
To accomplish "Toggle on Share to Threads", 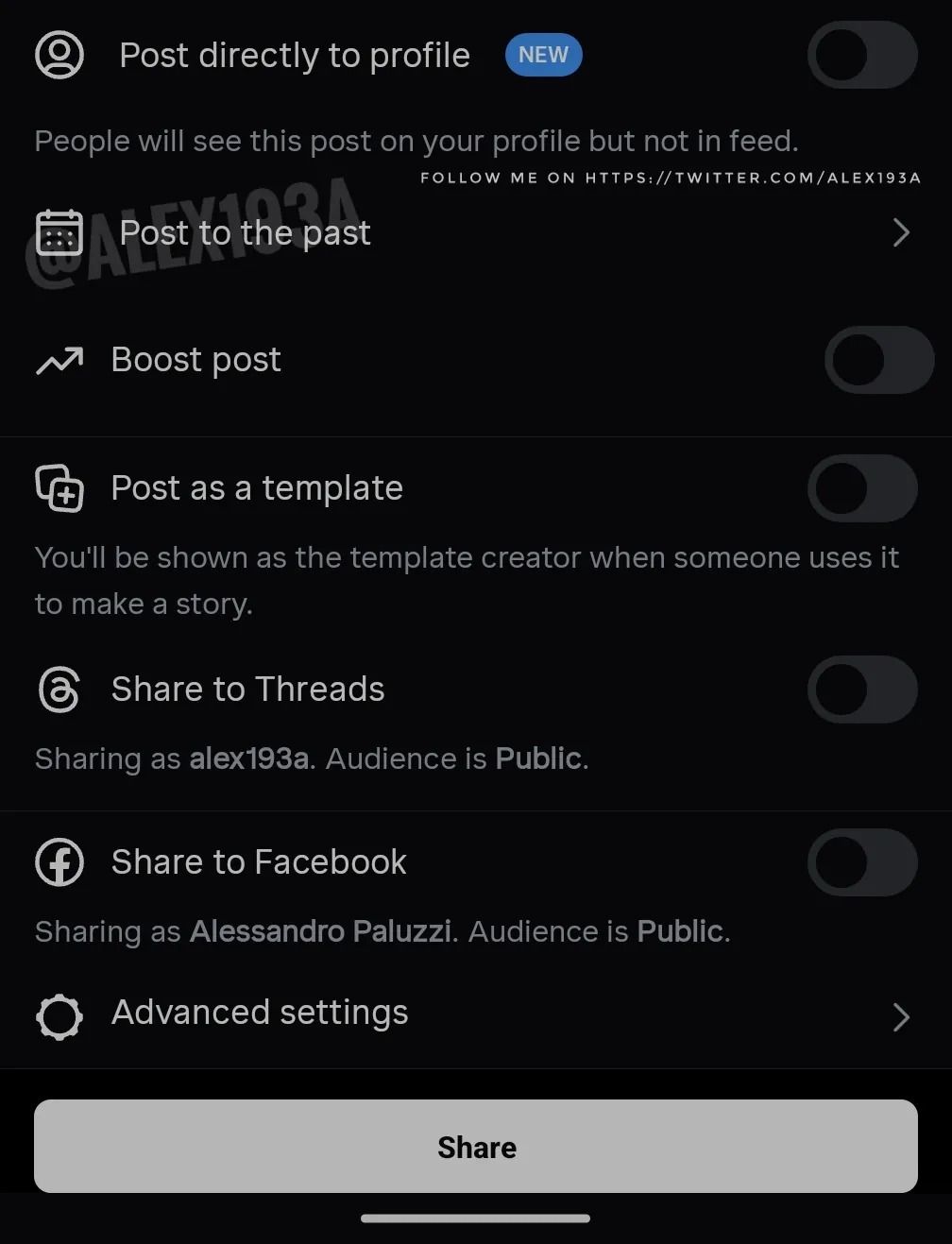I will pos(862,690).
